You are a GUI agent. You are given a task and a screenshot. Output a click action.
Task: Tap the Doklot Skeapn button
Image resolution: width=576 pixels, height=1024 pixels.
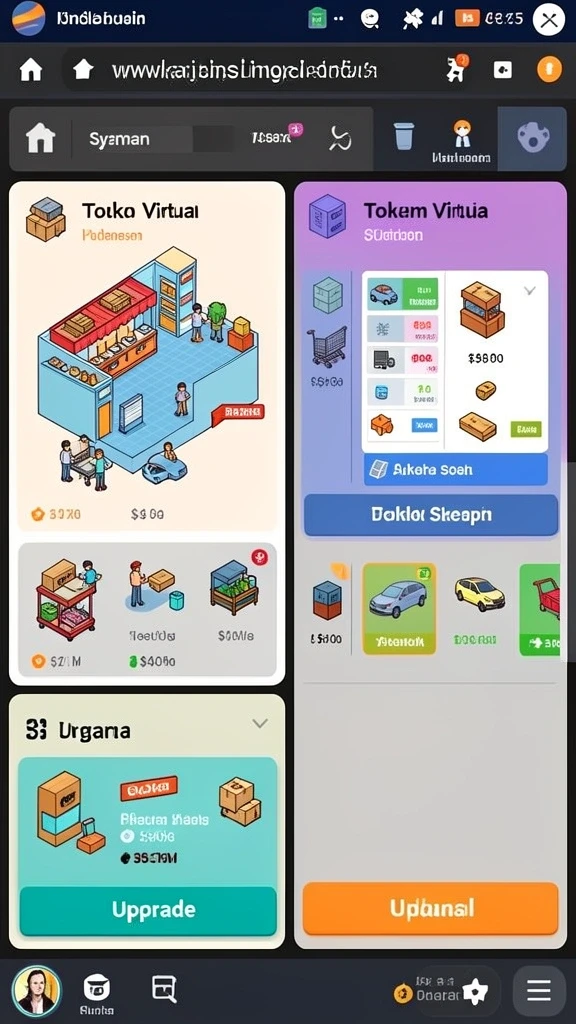(431, 515)
